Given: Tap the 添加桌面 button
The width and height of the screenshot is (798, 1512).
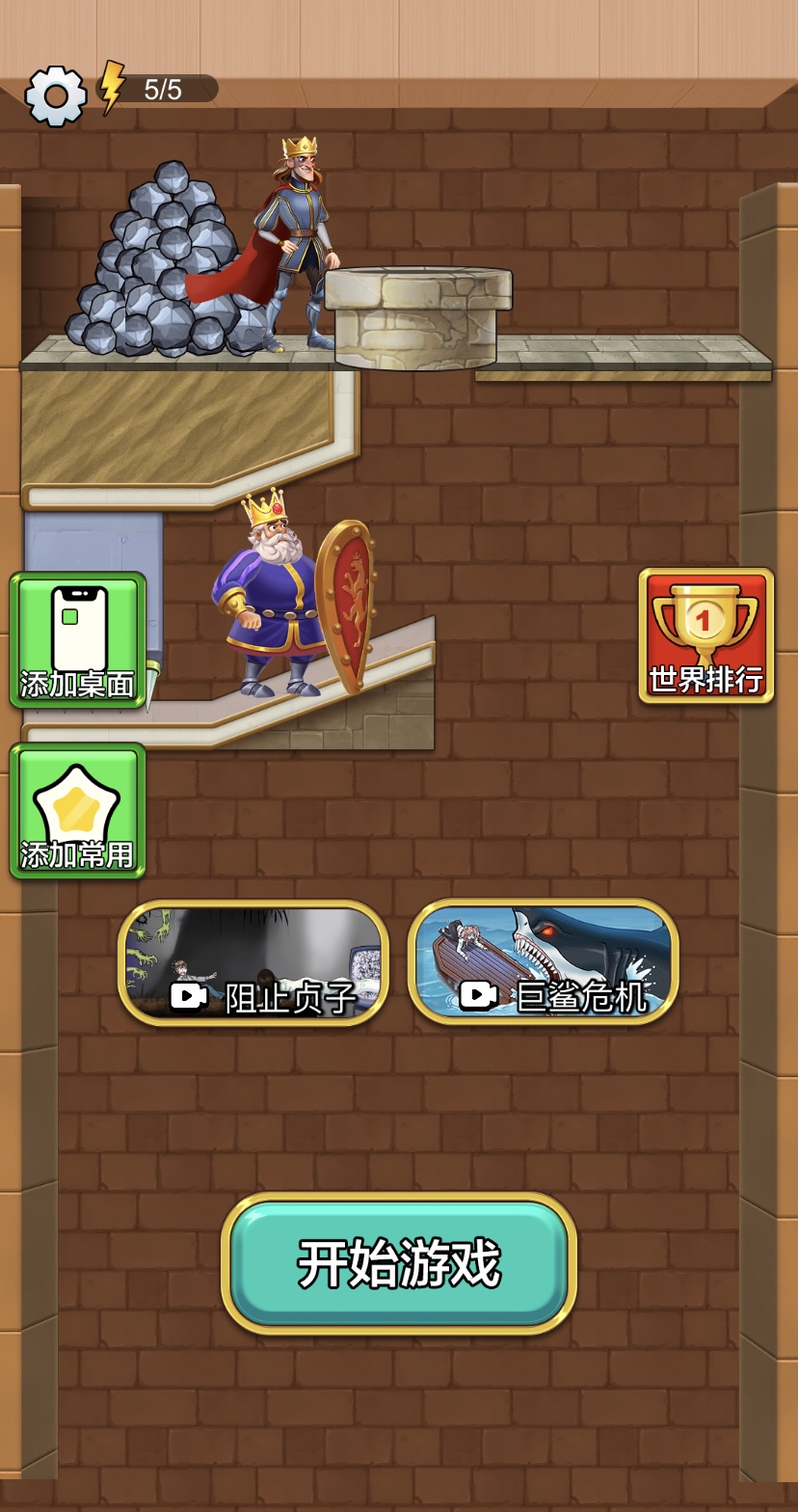Looking at the screenshot, I should (78, 640).
